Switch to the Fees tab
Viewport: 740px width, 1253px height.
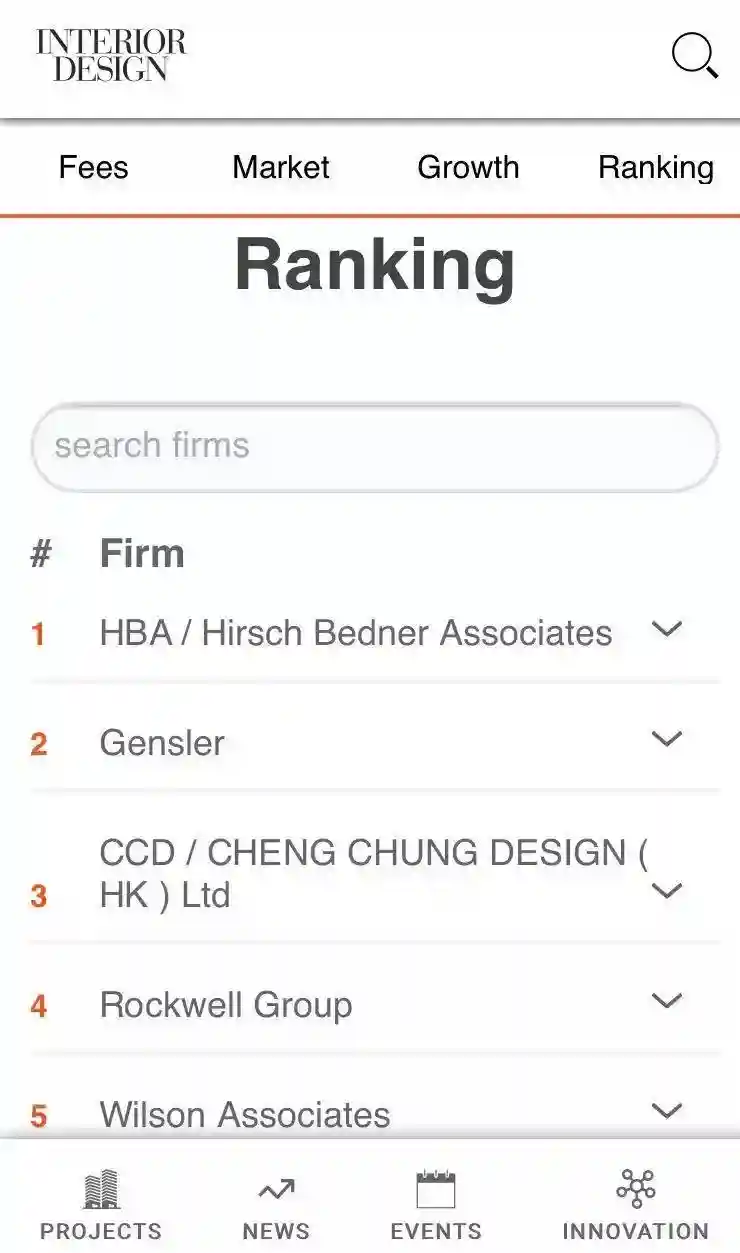click(93, 167)
